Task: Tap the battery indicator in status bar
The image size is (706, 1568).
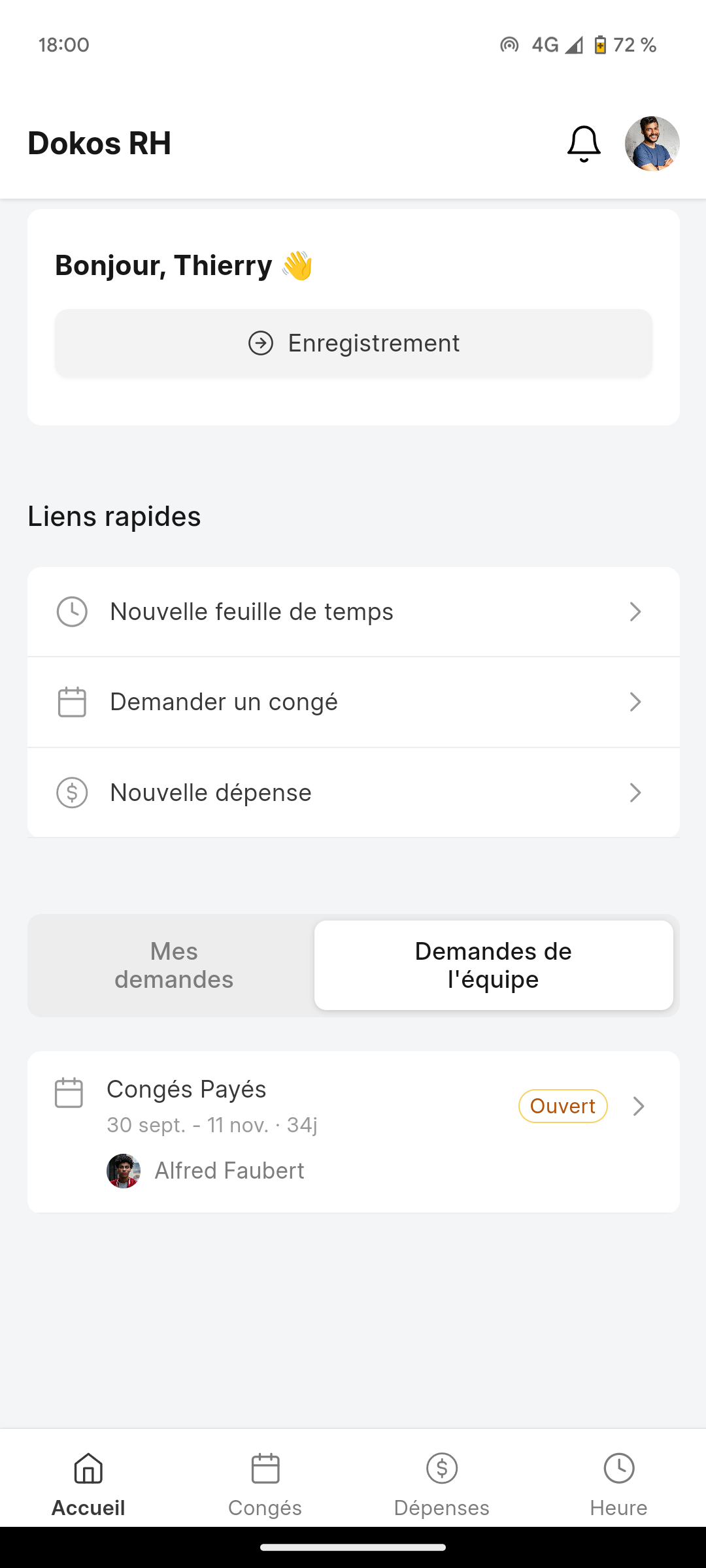Action: [x=600, y=44]
